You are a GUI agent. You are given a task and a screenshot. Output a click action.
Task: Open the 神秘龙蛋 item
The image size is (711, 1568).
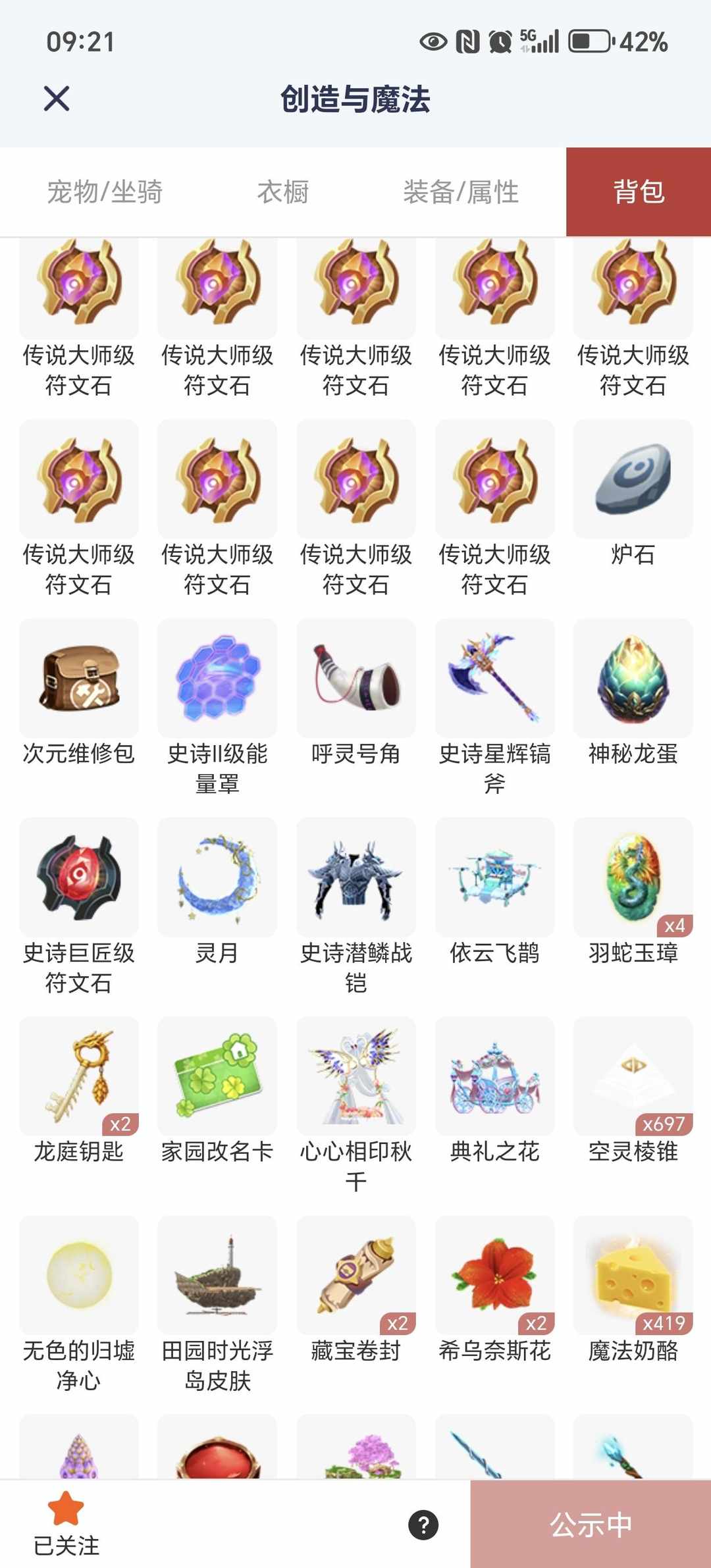[633, 679]
